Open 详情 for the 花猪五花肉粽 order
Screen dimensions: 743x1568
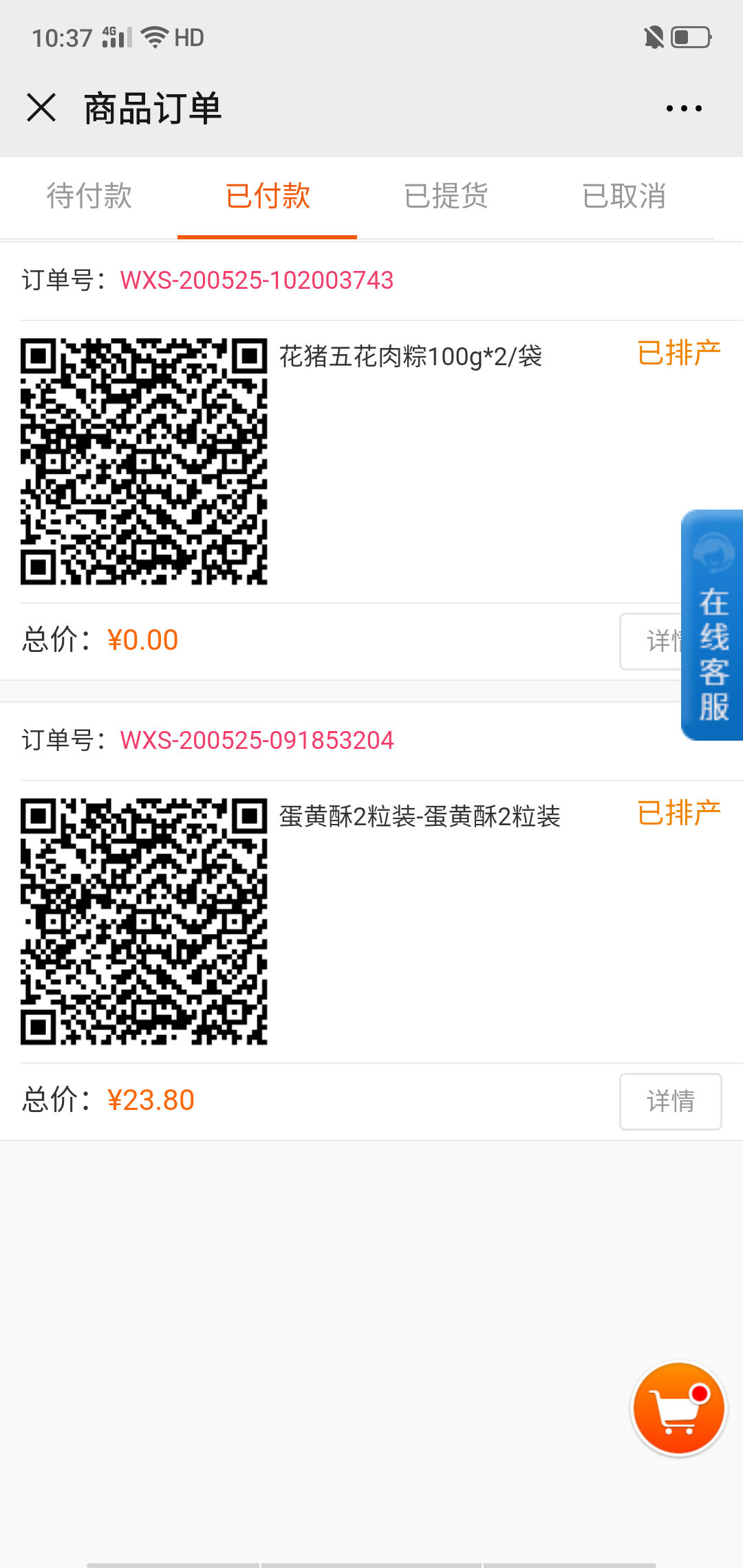(x=651, y=641)
